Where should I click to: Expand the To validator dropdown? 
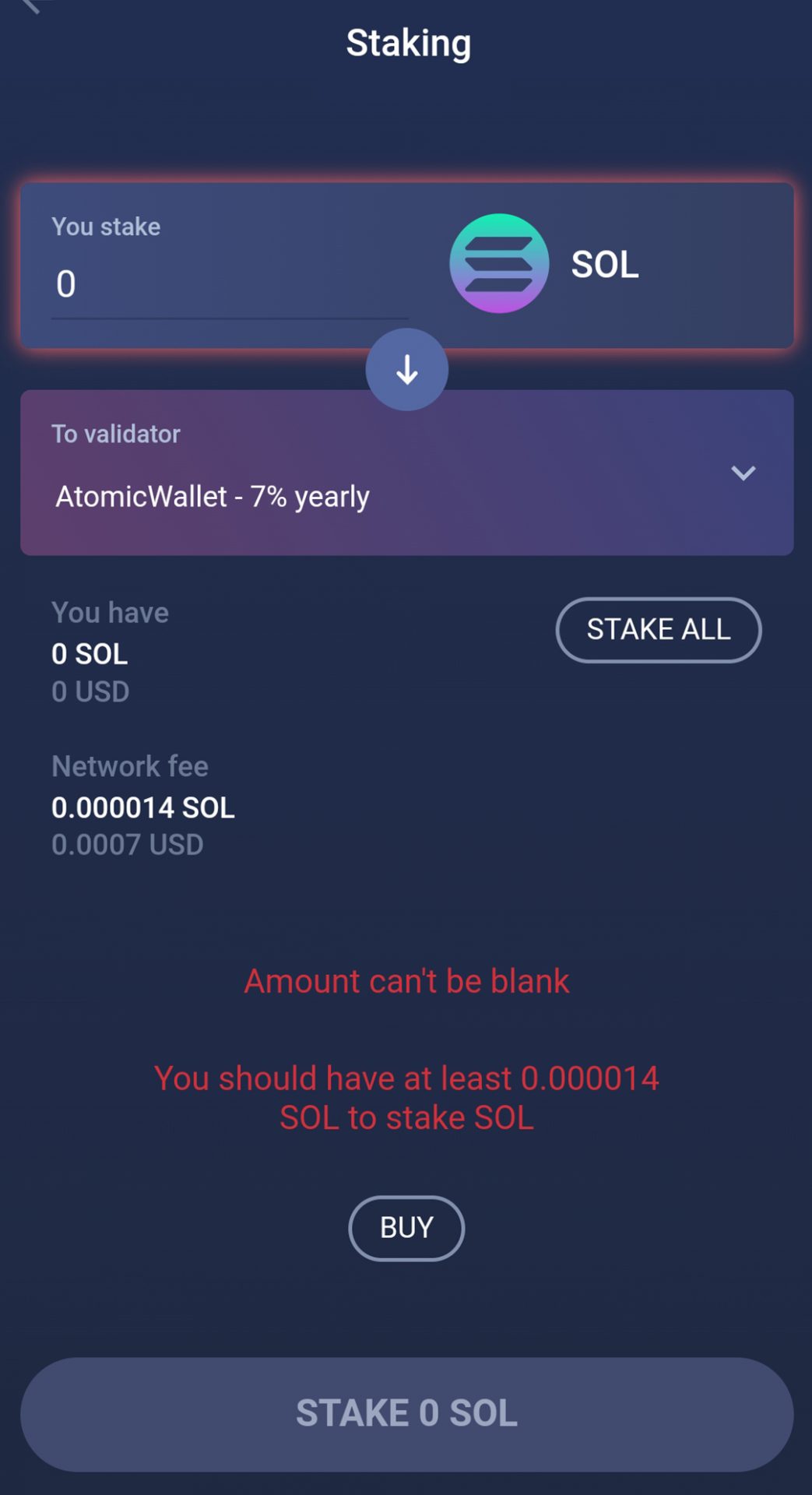(x=743, y=473)
